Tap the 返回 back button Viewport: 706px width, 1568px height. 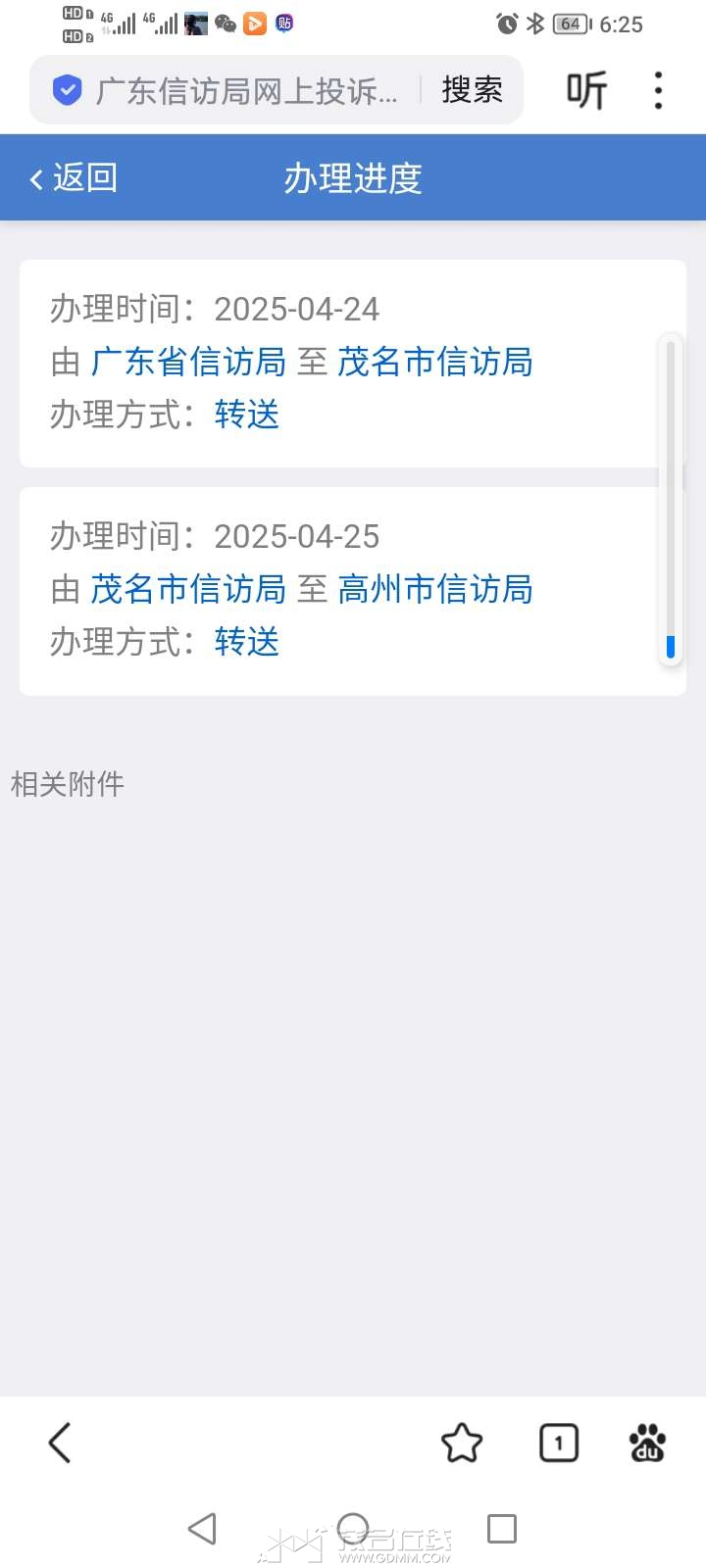tap(74, 178)
